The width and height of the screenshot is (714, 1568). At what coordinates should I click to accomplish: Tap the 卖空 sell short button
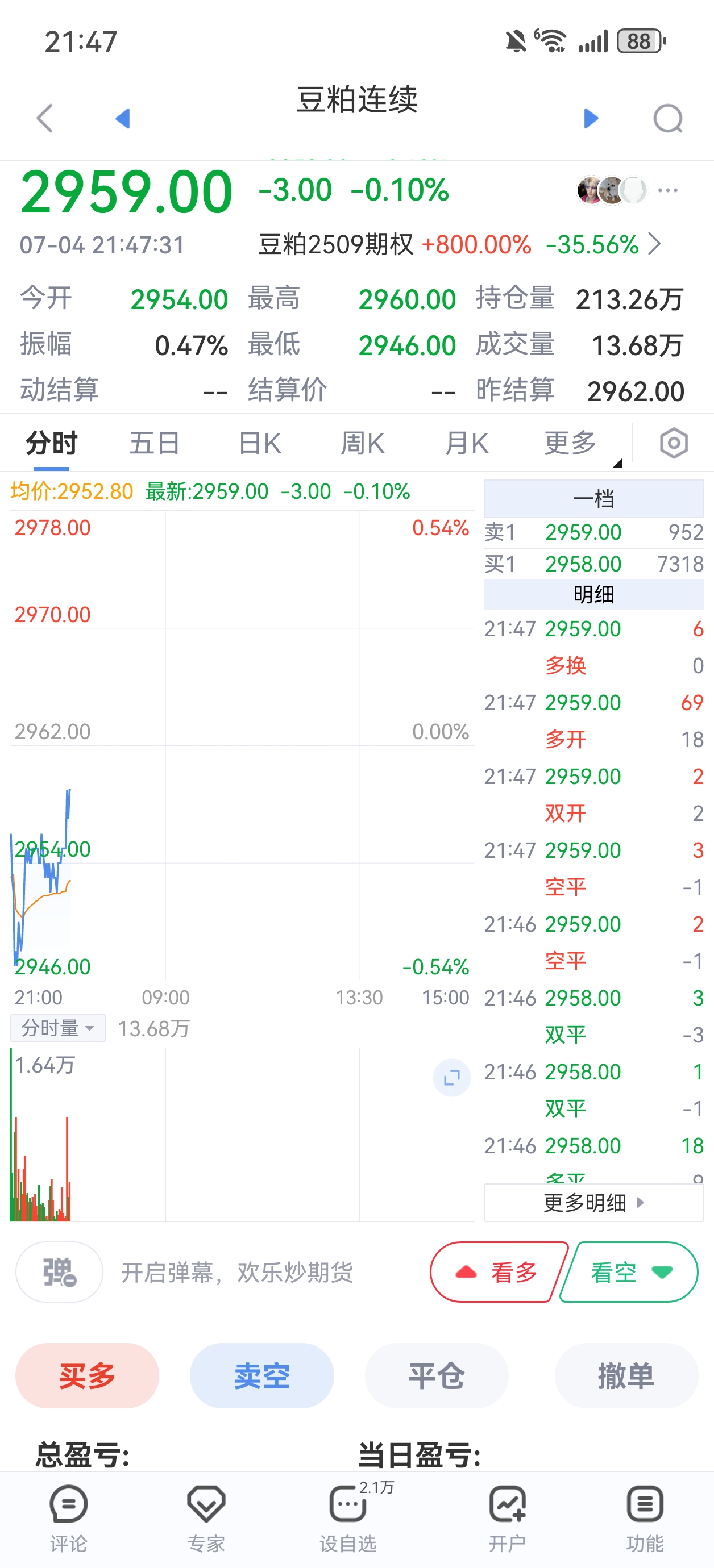click(x=262, y=1375)
